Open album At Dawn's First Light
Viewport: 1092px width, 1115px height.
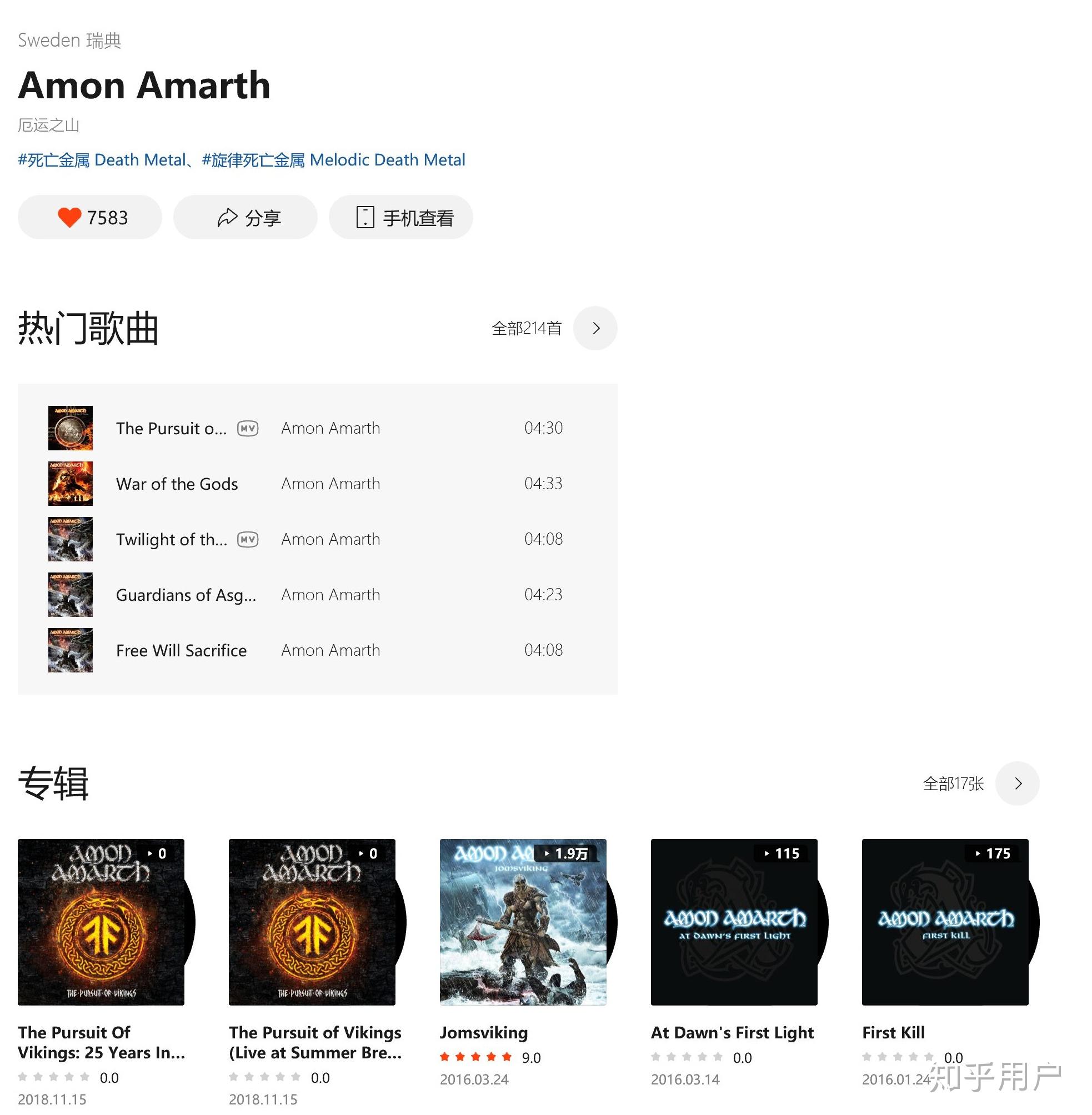pyautogui.click(x=734, y=922)
